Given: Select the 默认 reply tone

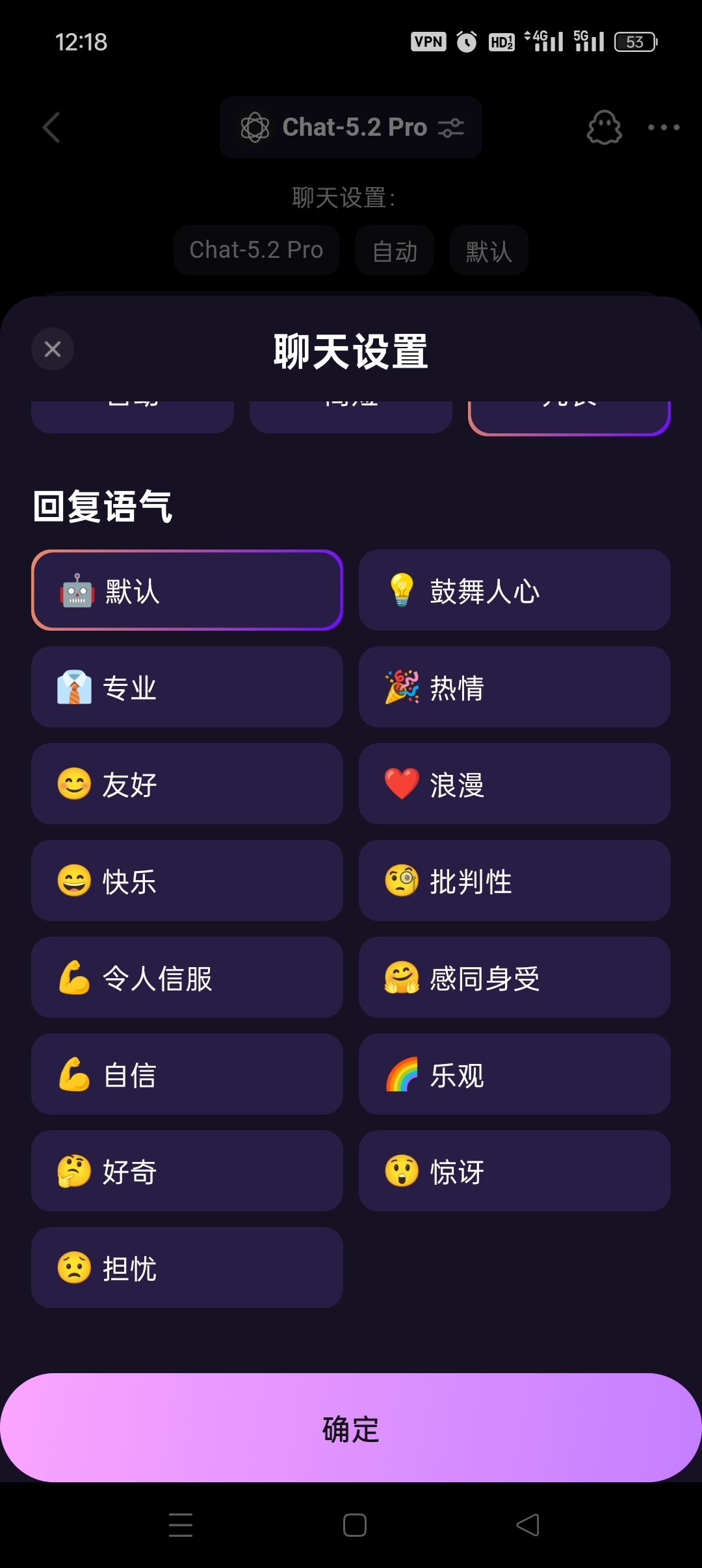Looking at the screenshot, I should coord(187,590).
